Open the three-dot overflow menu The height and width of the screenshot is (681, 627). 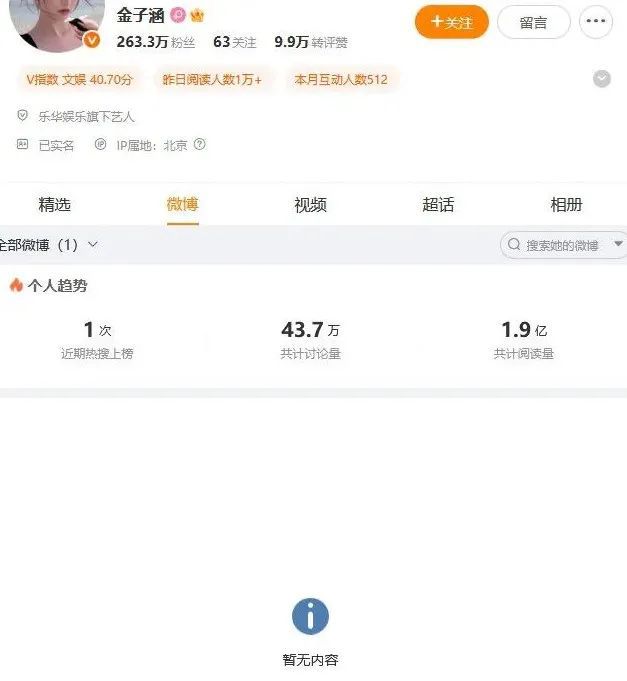596,22
